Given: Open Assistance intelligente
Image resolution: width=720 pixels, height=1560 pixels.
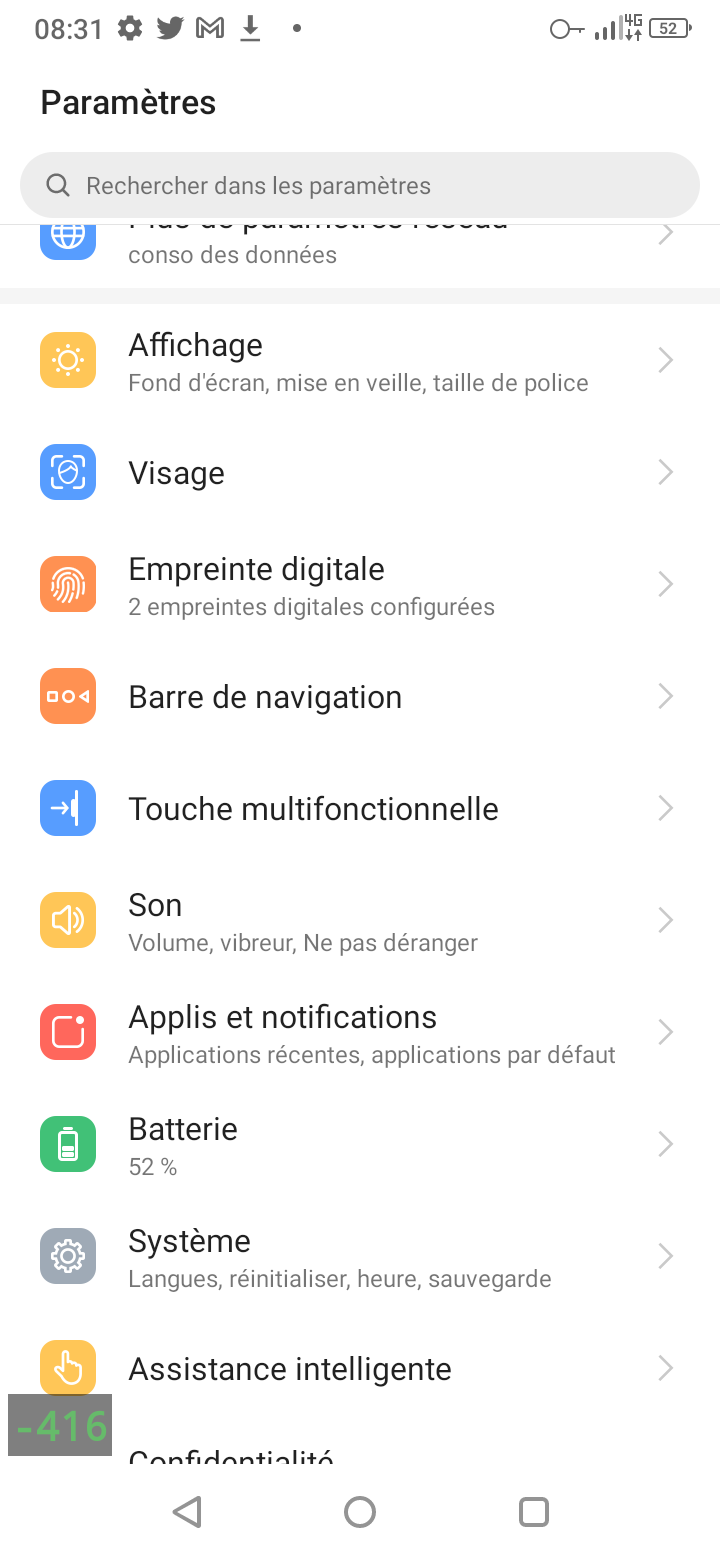Looking at the screenshot, I should [x=360, y=1368].
